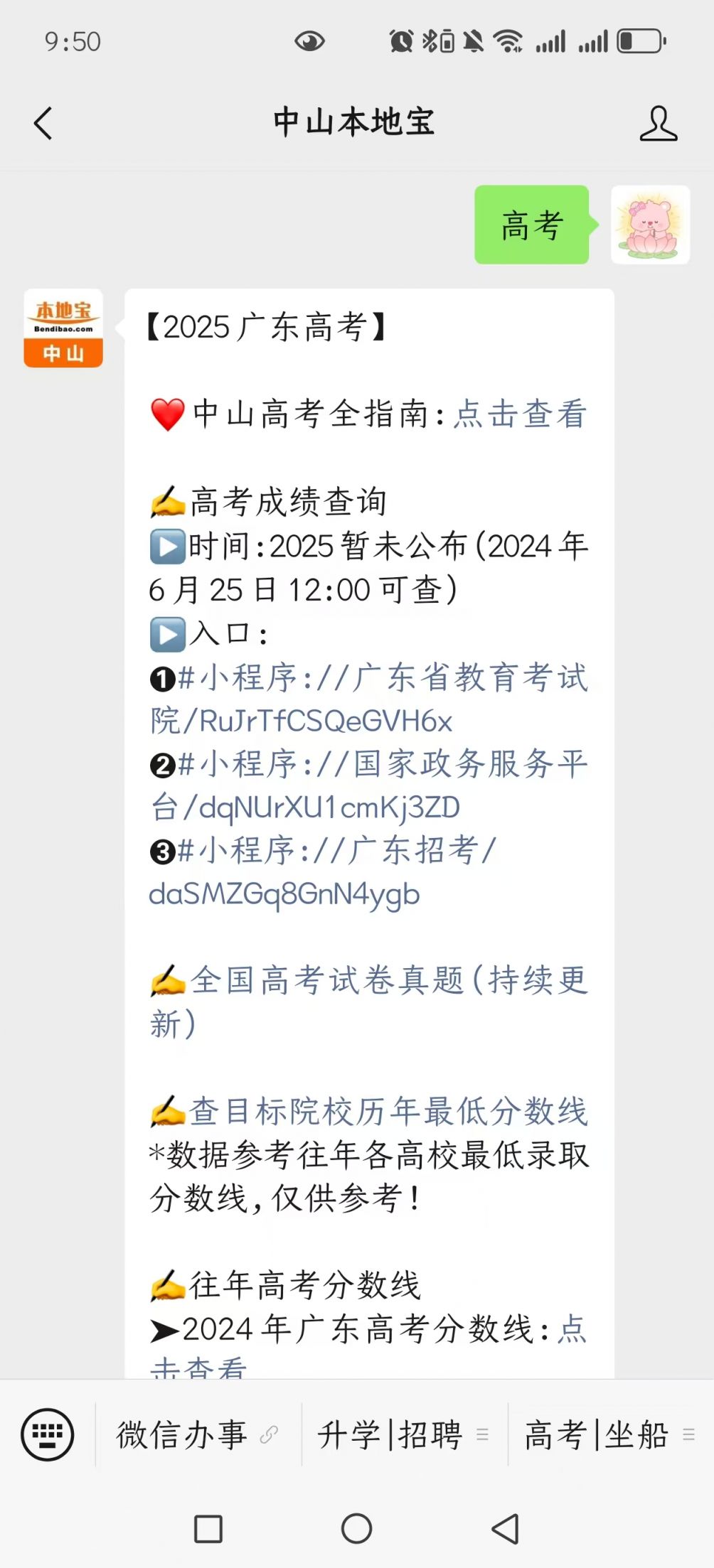Open the 微信办事 menu
The image size is (714, 1568).
point(196,1434)
